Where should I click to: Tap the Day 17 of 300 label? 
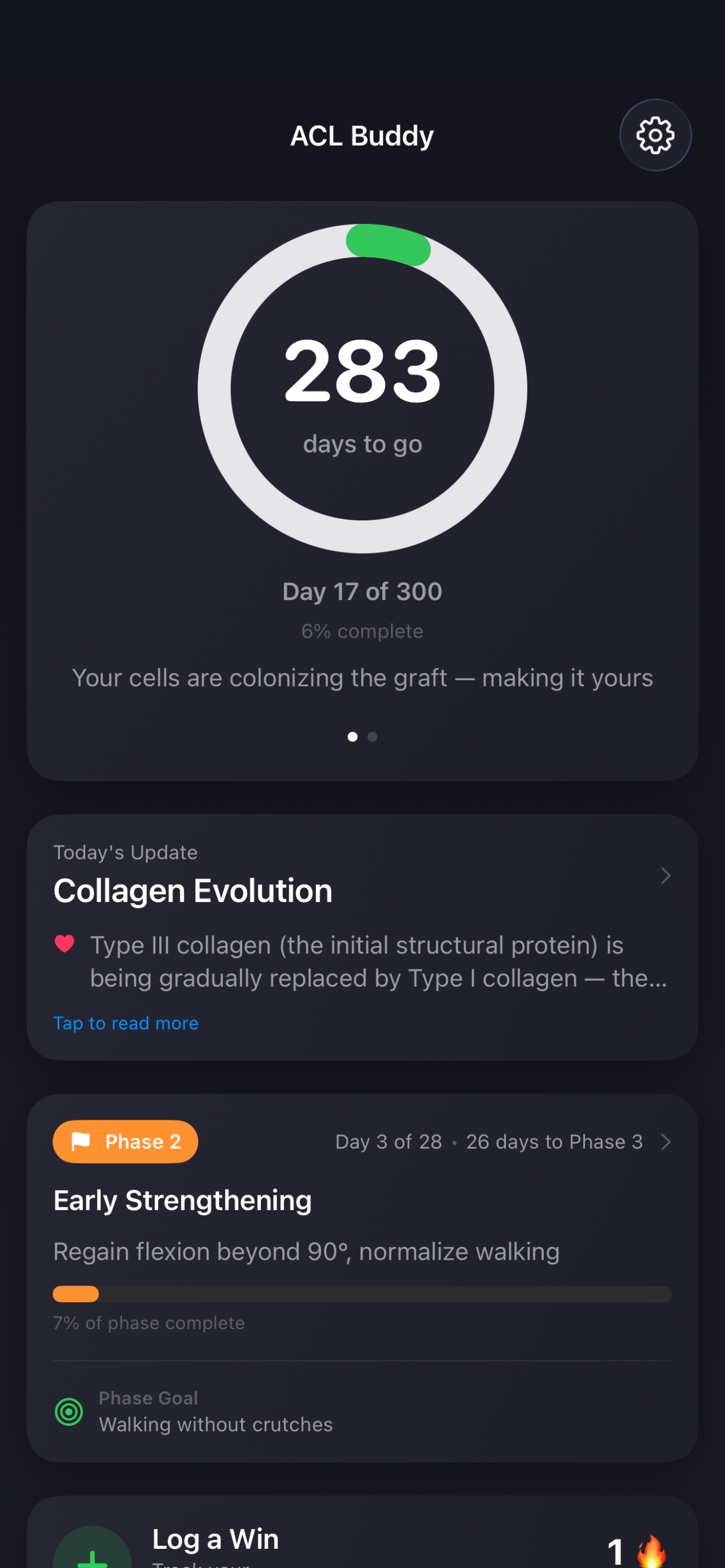[x=362, y=591]
